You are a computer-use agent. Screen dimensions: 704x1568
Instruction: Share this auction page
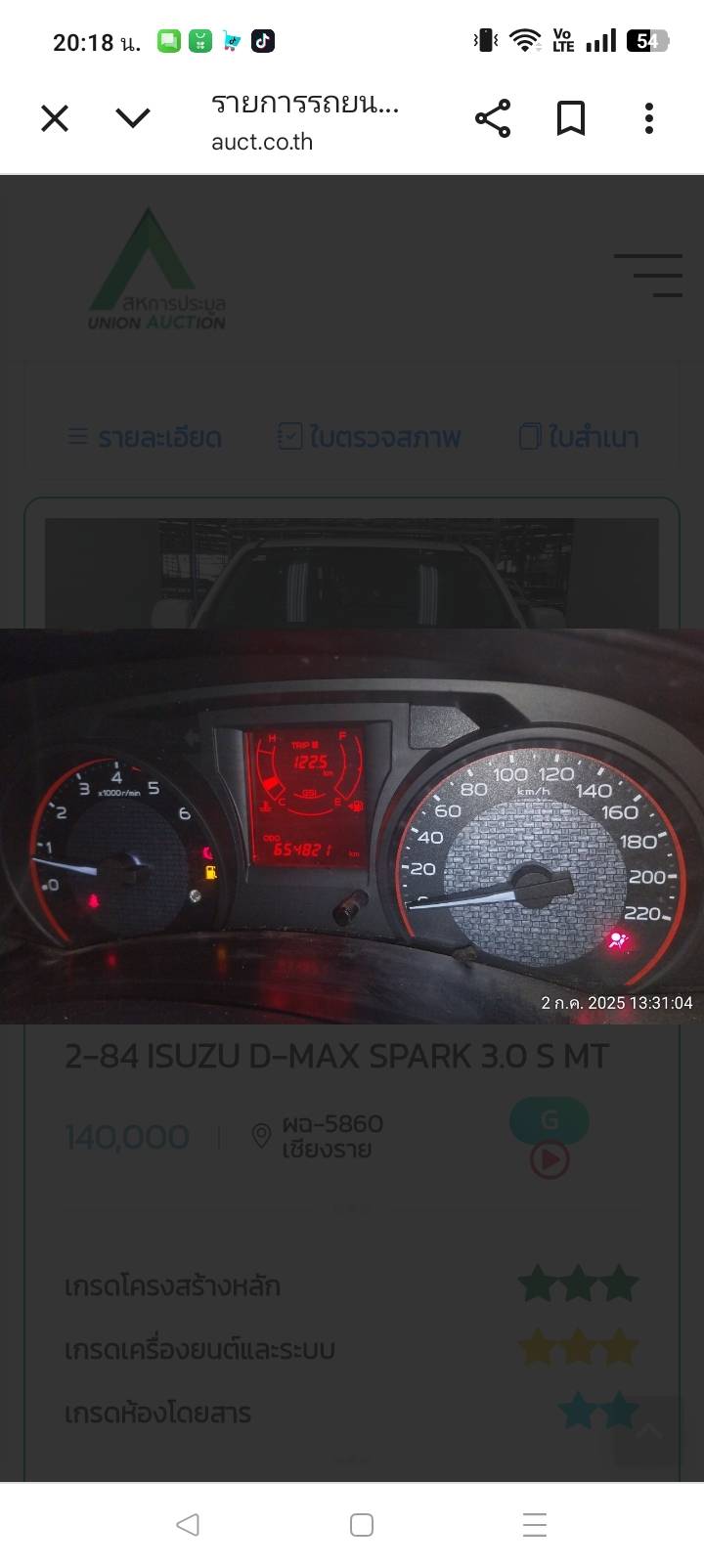[x=493, y=119]
